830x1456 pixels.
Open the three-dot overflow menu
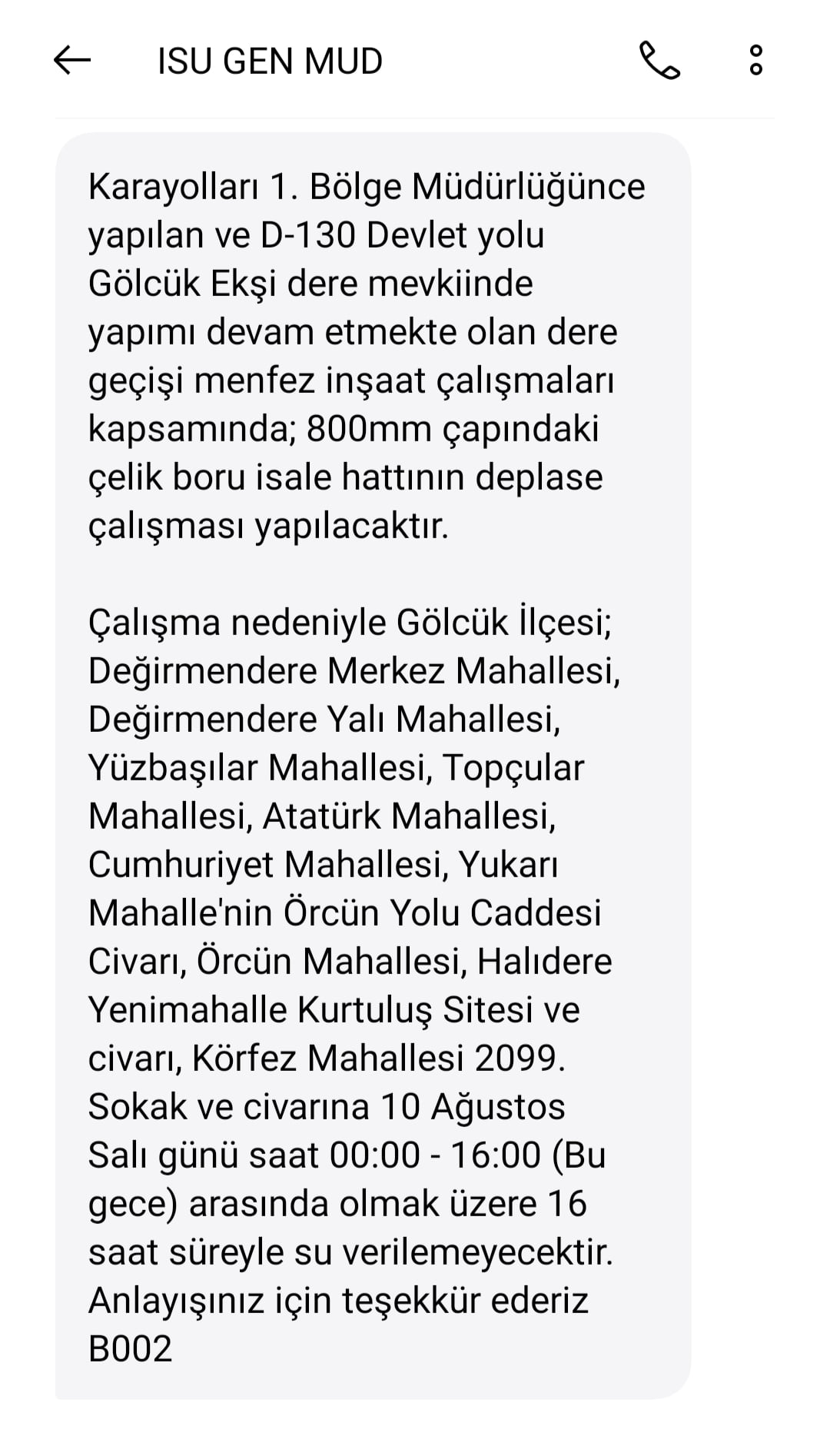point(755,61)
